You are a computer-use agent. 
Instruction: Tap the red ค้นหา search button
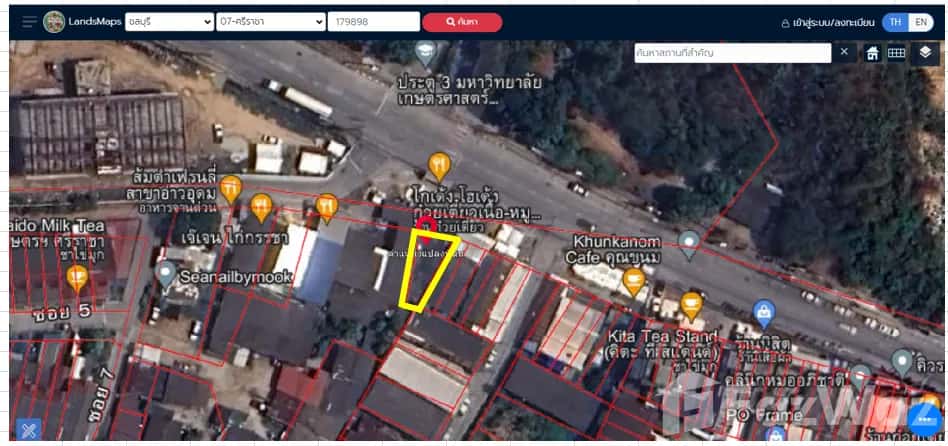[461, 21]
